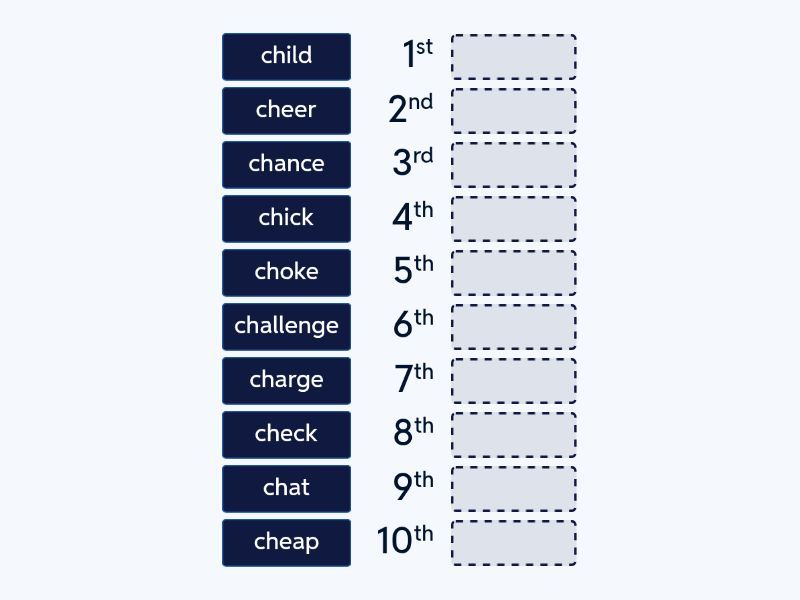
Task: Select the 'chat' word tile
Action: (x=286, y=488)
